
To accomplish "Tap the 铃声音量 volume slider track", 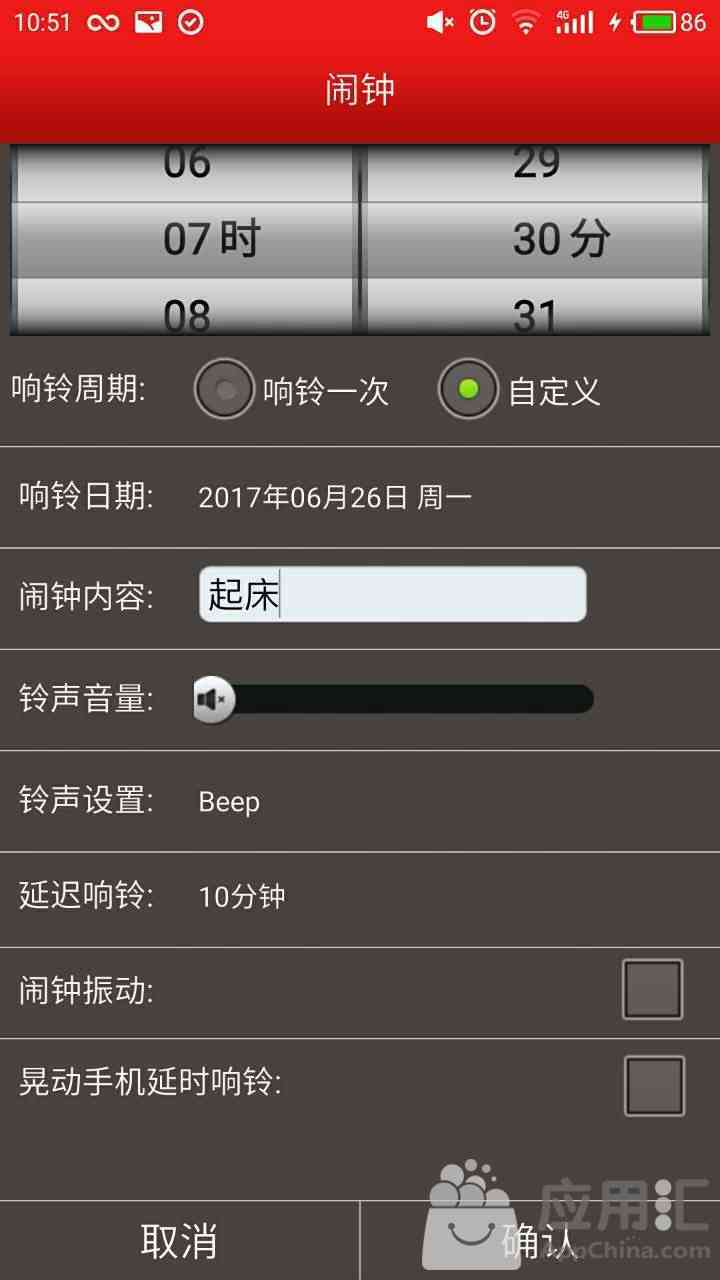I will tap(394, 700).
